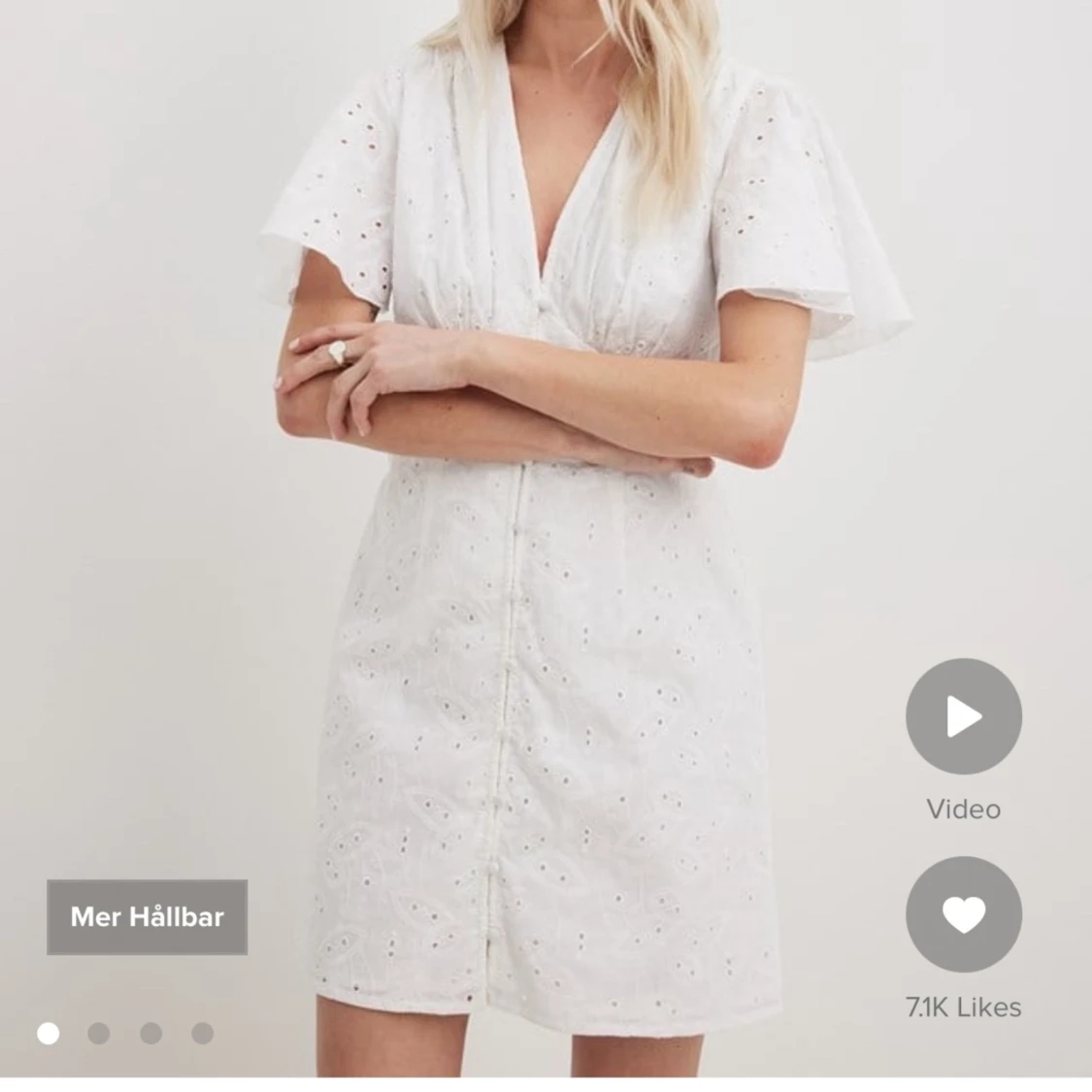The width and height of the screenshot is (1092, 1092).
Task: Jump to the second image dot
Action: [99, 1034]
